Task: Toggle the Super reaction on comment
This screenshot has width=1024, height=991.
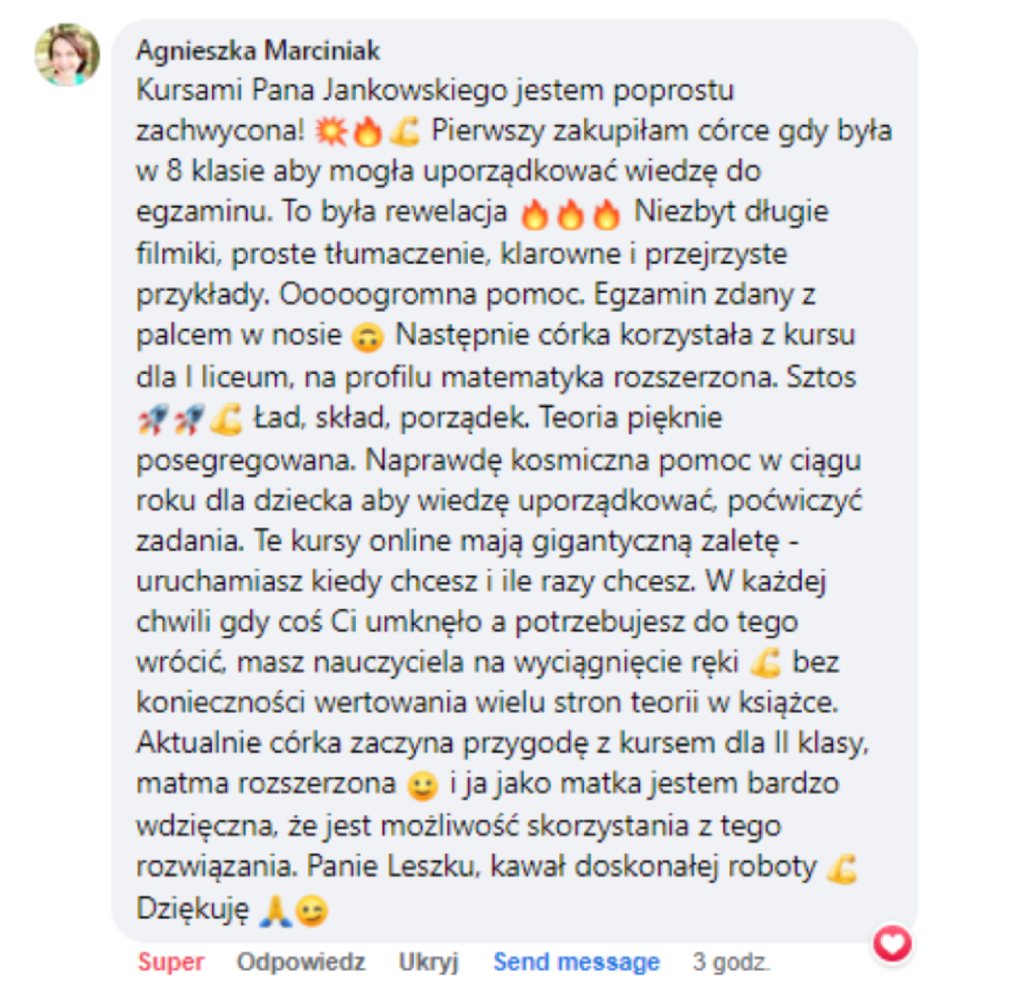Action: click(x=171, y=962)
